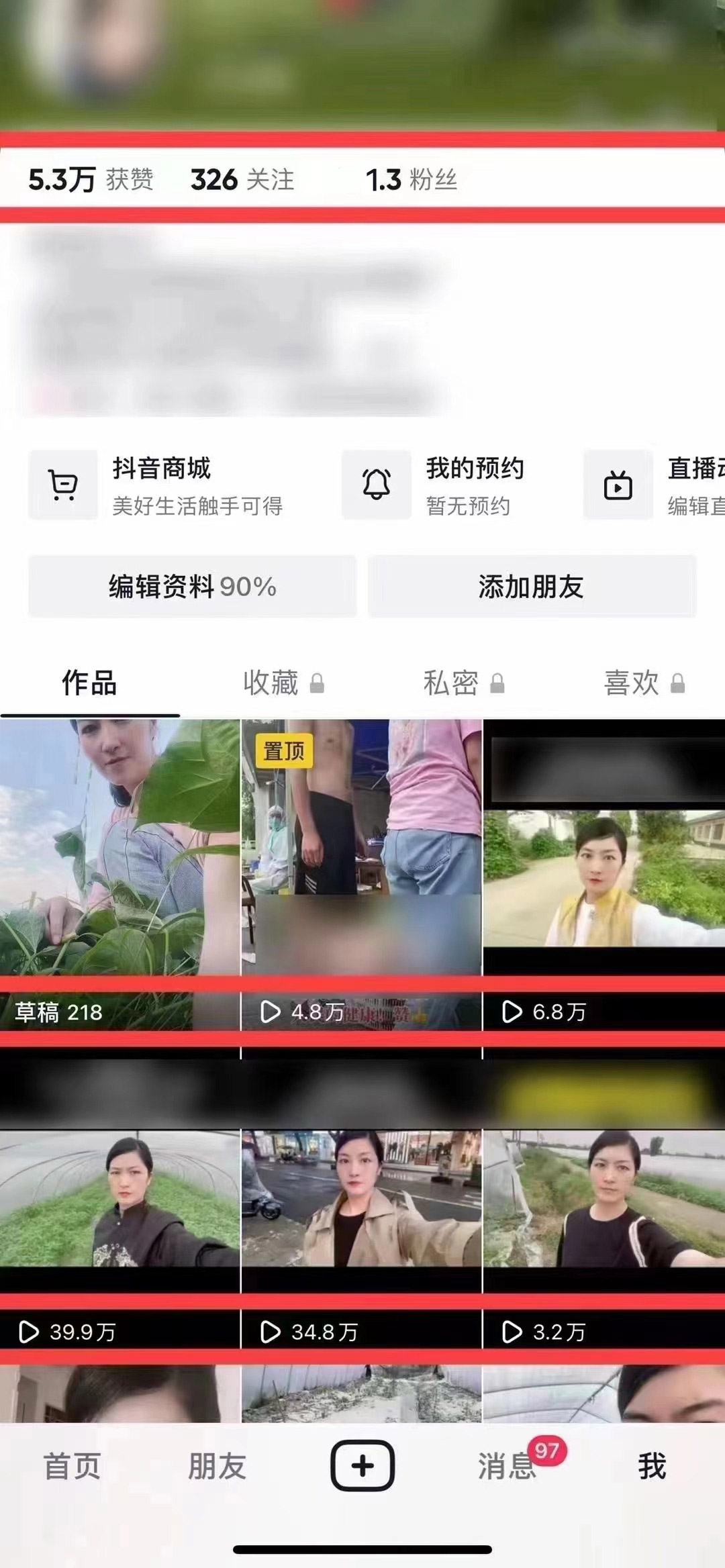Tap 添加朋友 button
Screen dimensions: 725x1568
(x=531, y=587)
